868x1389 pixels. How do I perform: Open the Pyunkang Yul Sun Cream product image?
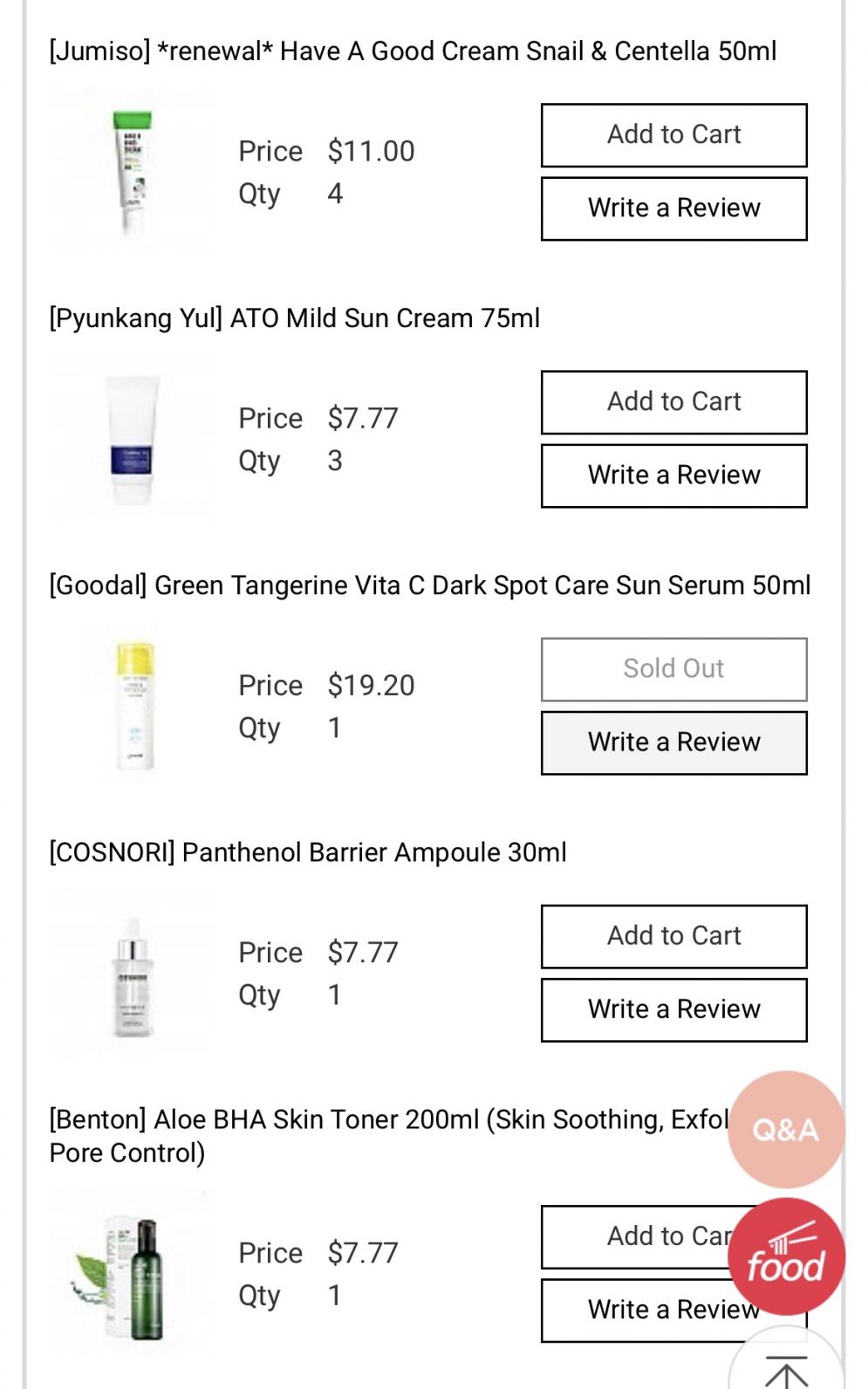click(x=133, y=440)
